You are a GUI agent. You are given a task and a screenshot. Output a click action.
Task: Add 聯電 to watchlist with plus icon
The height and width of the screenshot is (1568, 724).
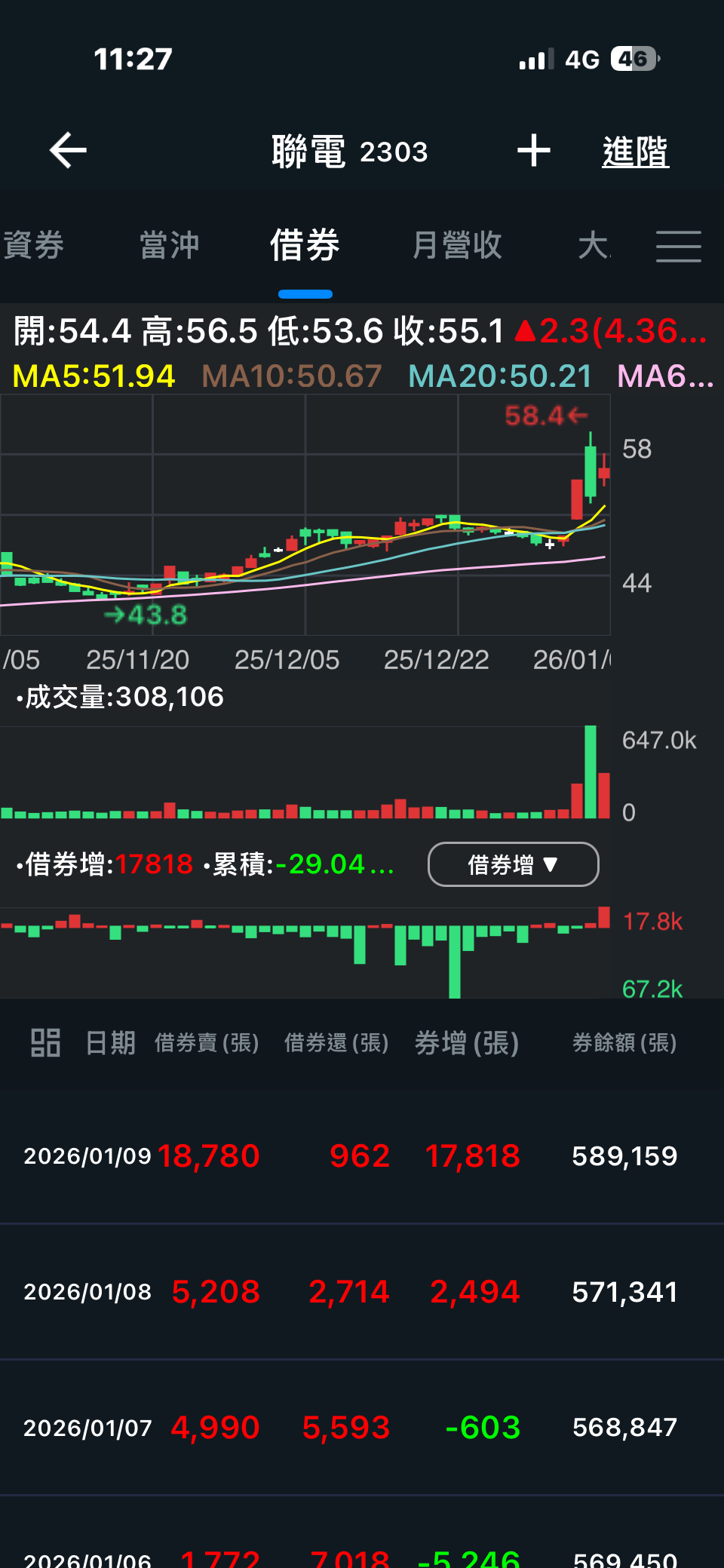(x=534, y=150)
